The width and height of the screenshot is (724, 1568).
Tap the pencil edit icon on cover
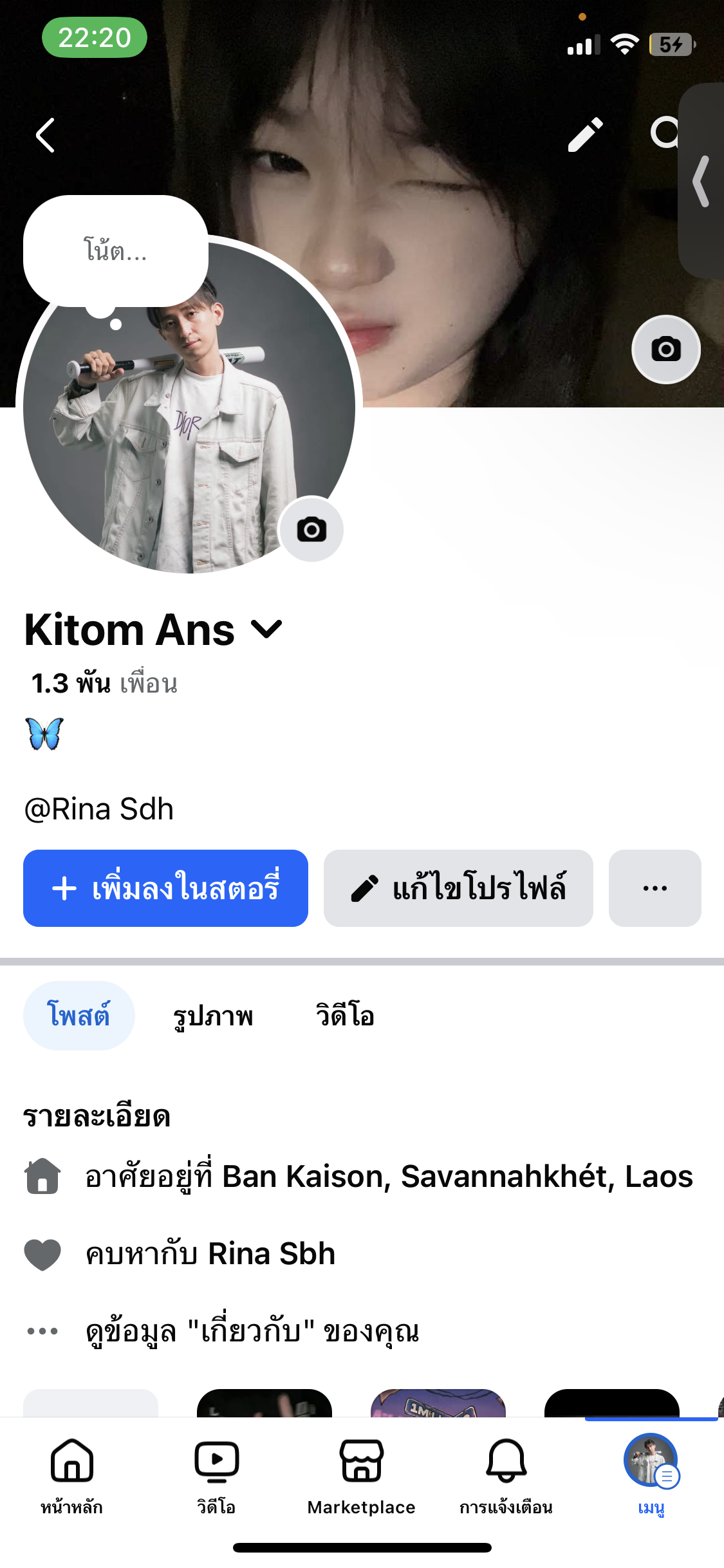click(585, 135)
